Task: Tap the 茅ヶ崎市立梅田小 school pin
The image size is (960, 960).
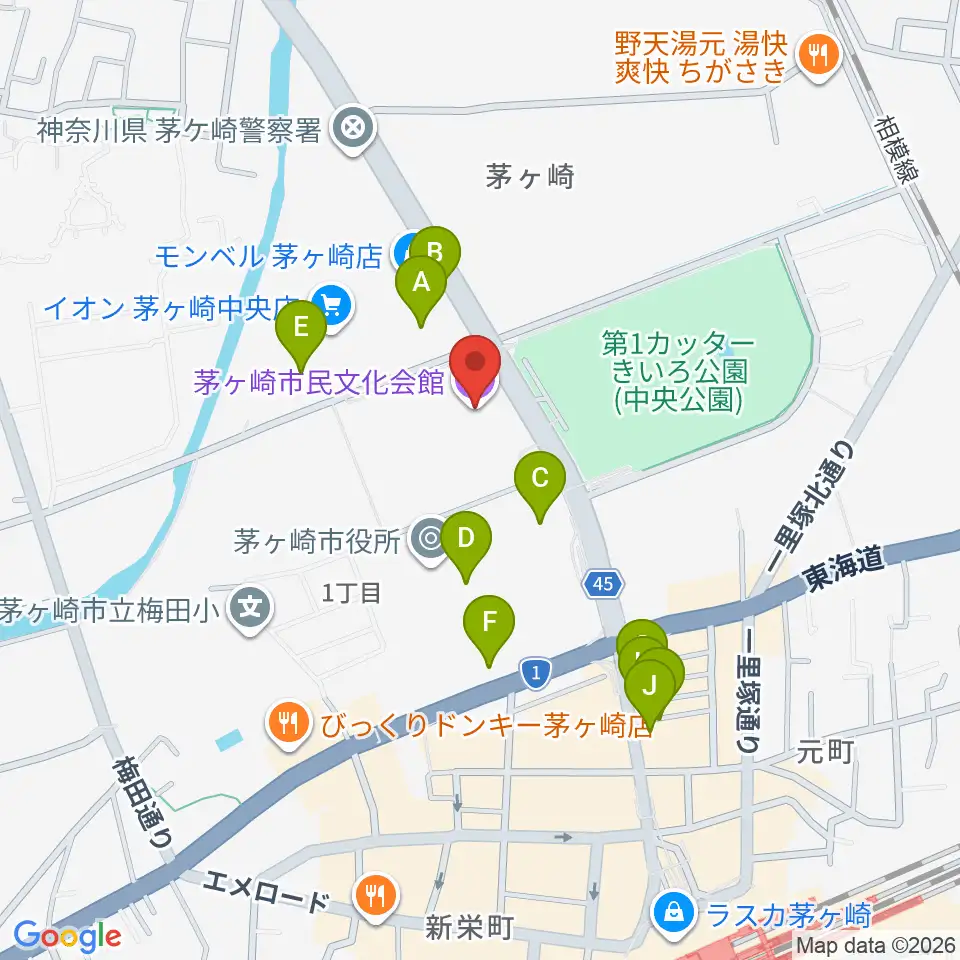Action: point(250,609)
